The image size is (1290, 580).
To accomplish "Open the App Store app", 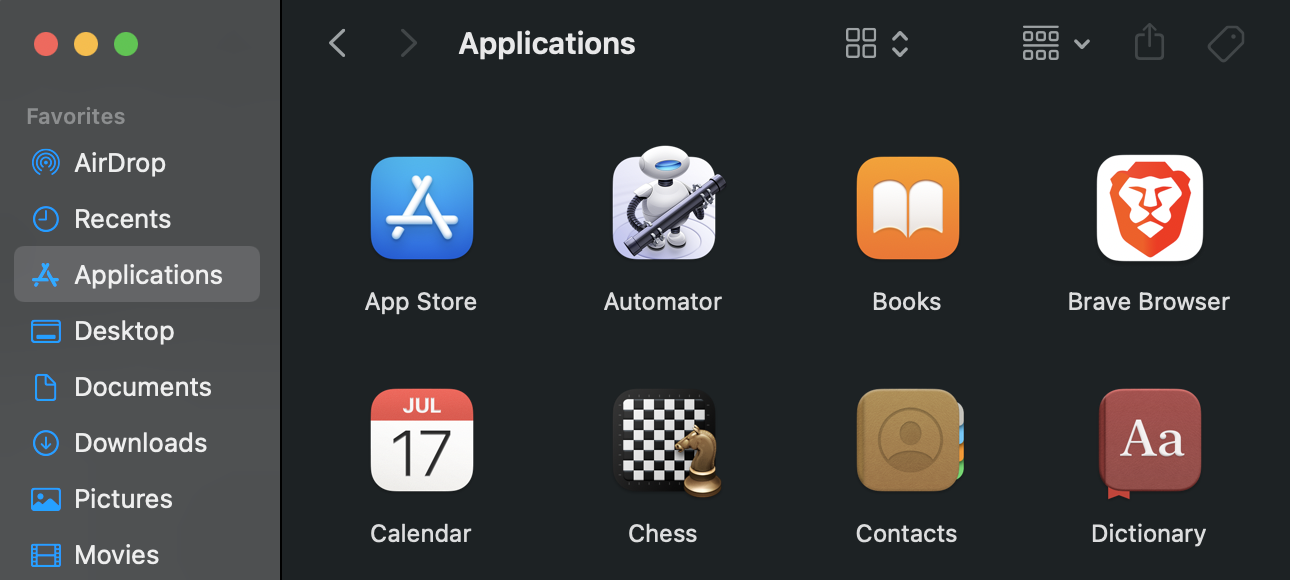I will tap(421, 208).
